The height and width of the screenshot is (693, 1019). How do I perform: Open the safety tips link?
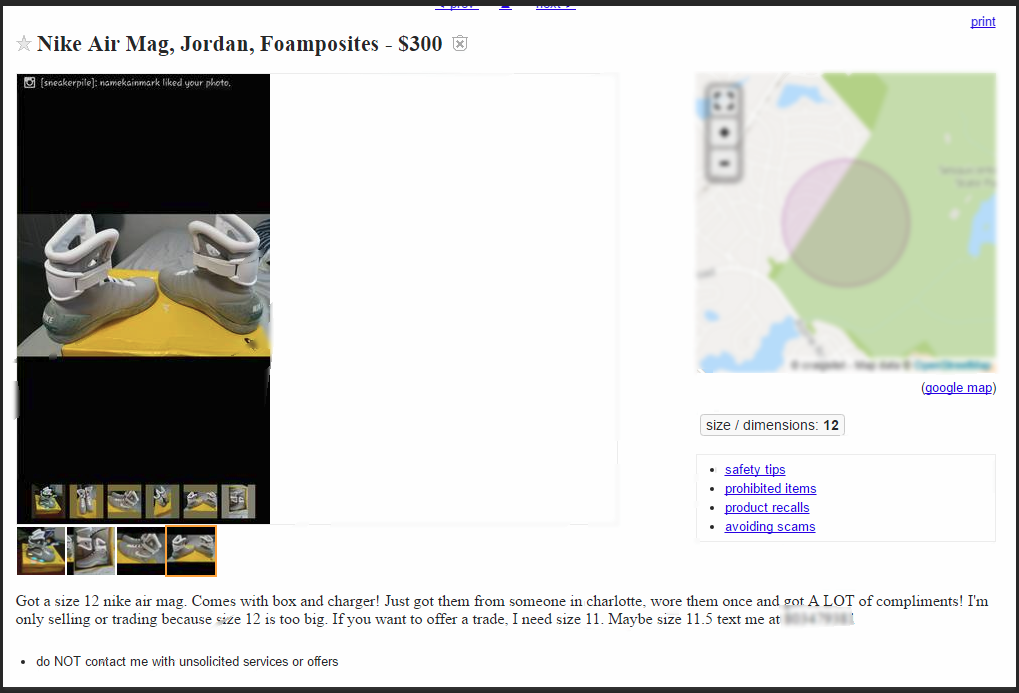click(x=755, y=469)
